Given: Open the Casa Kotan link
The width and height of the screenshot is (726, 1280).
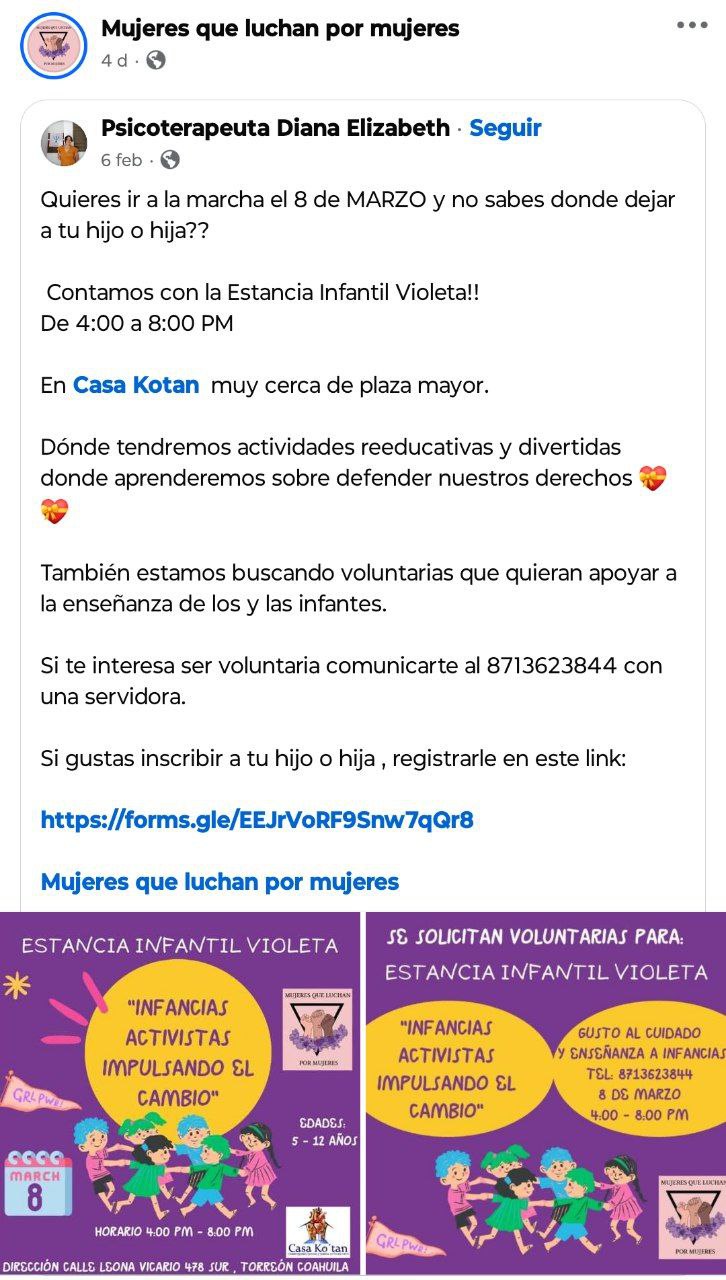Looking at the screenshot, I should (x=136, y=384).
